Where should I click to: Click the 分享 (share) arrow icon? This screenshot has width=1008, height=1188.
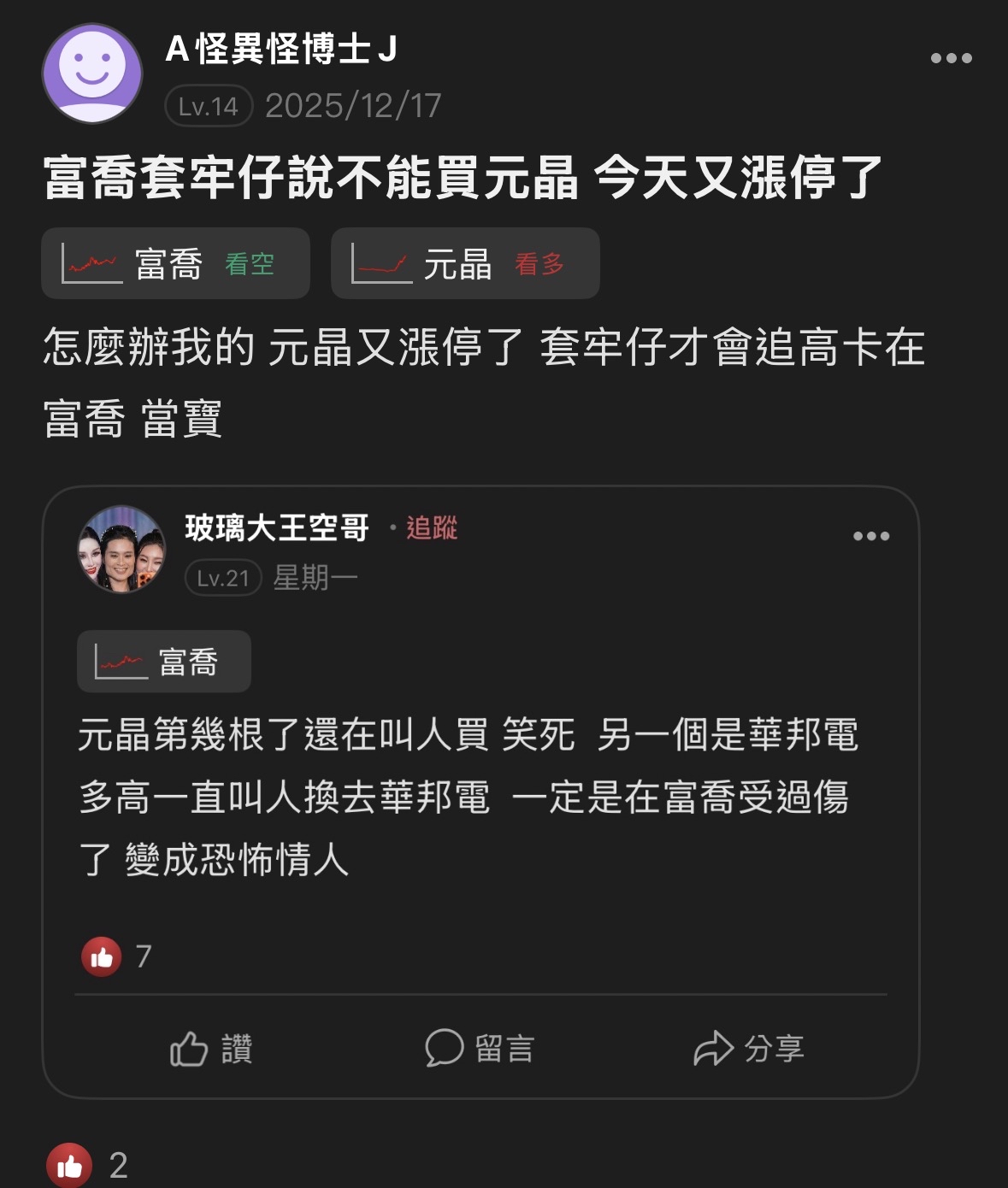711,1050
